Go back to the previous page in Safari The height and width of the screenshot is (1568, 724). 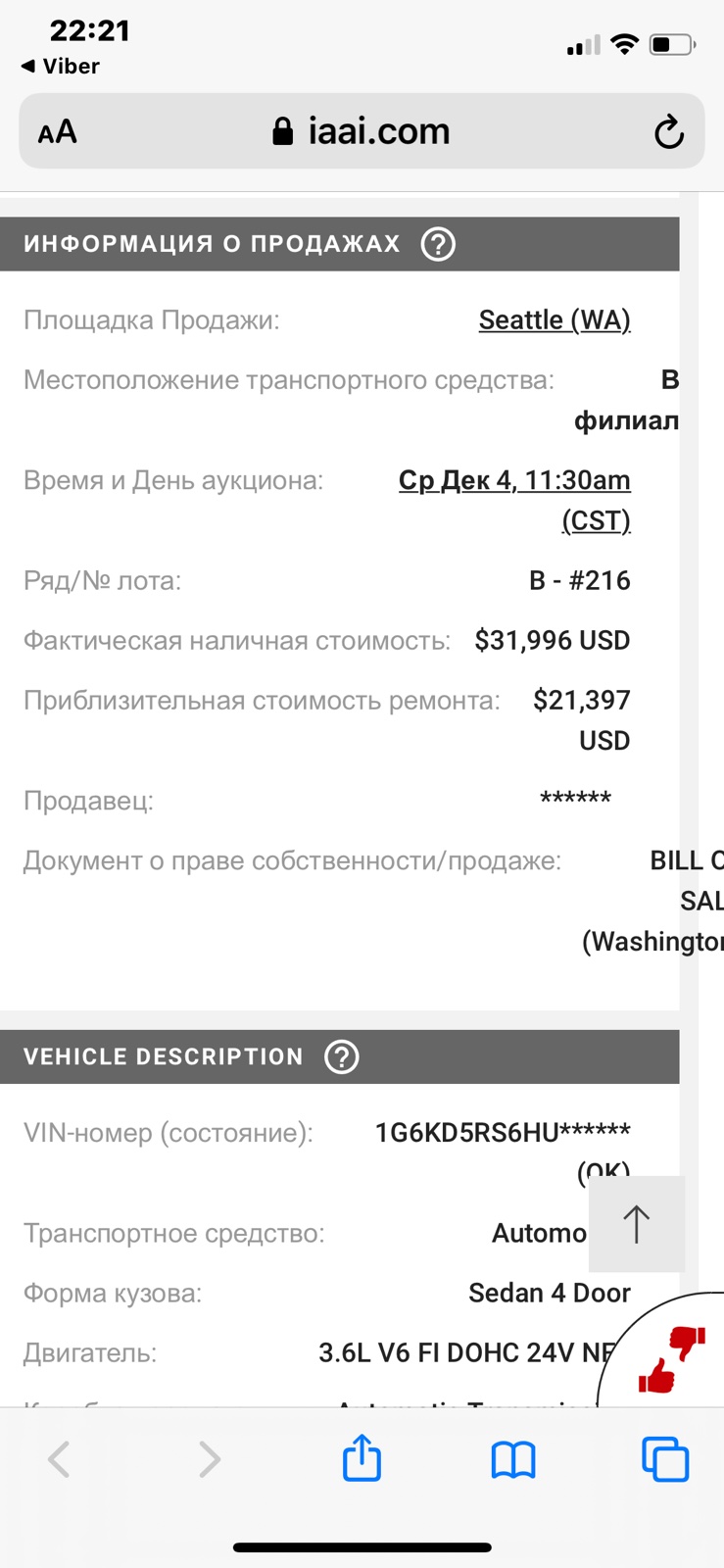point(59,1459)
